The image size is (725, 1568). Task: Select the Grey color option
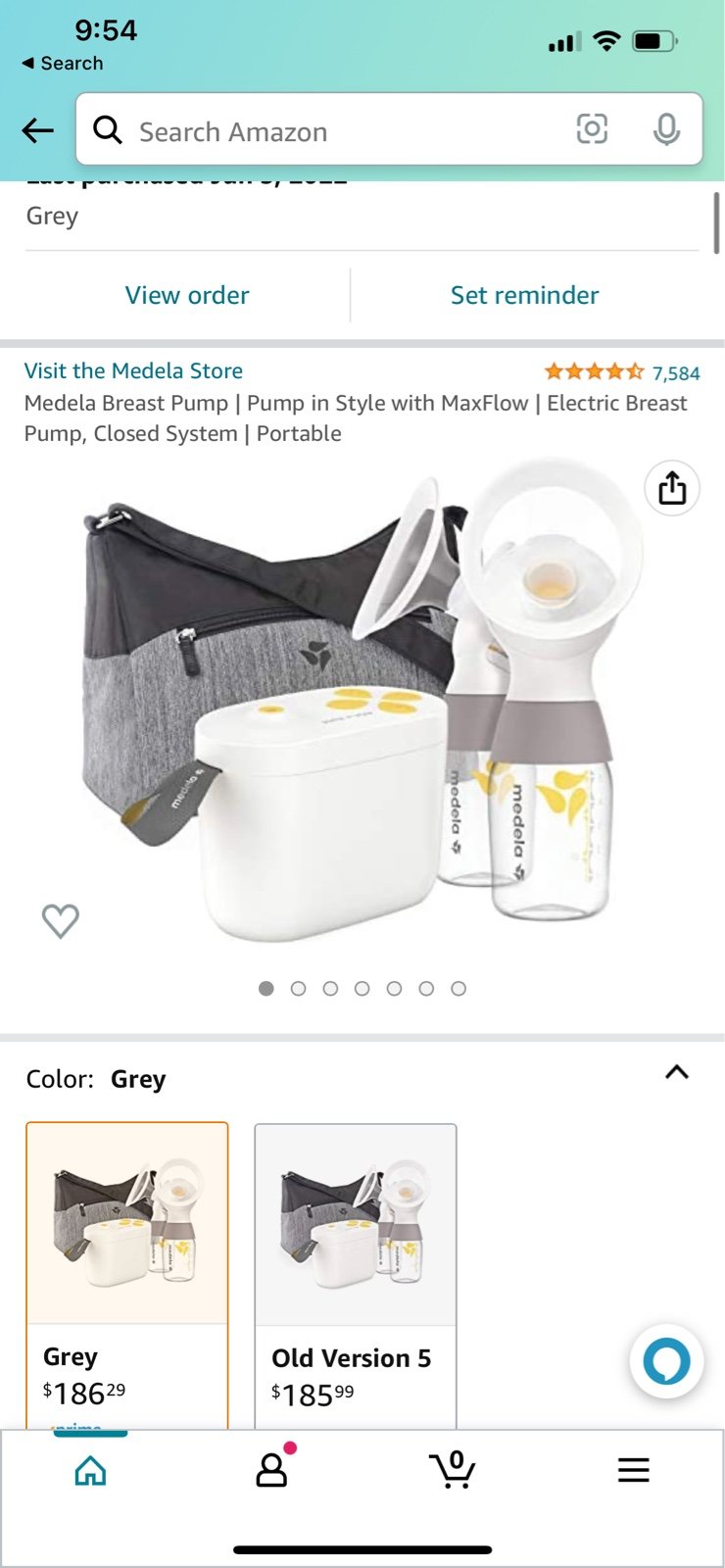click(x=127, y=1275)
